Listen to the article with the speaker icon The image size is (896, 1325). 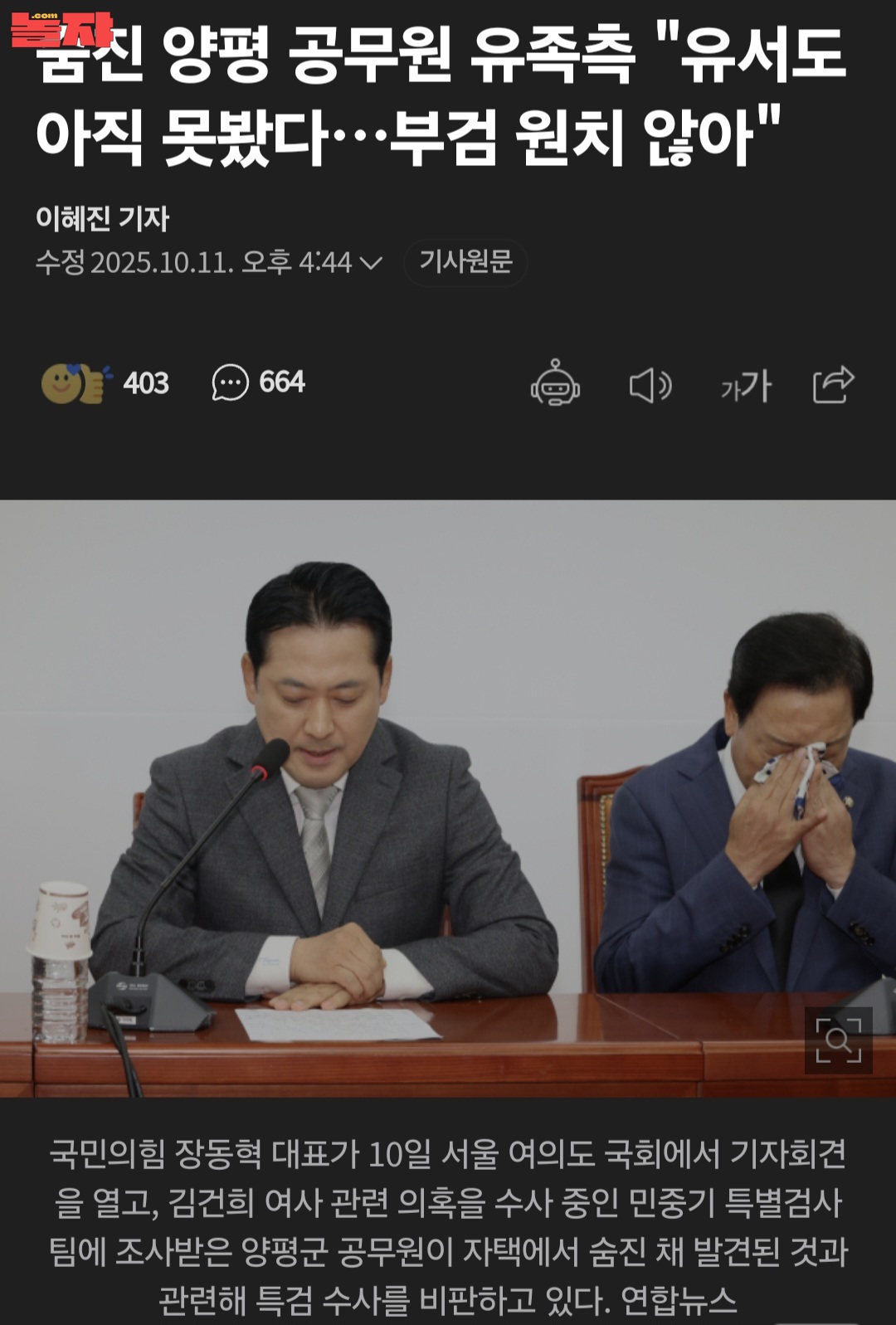[x=650, y=385]
